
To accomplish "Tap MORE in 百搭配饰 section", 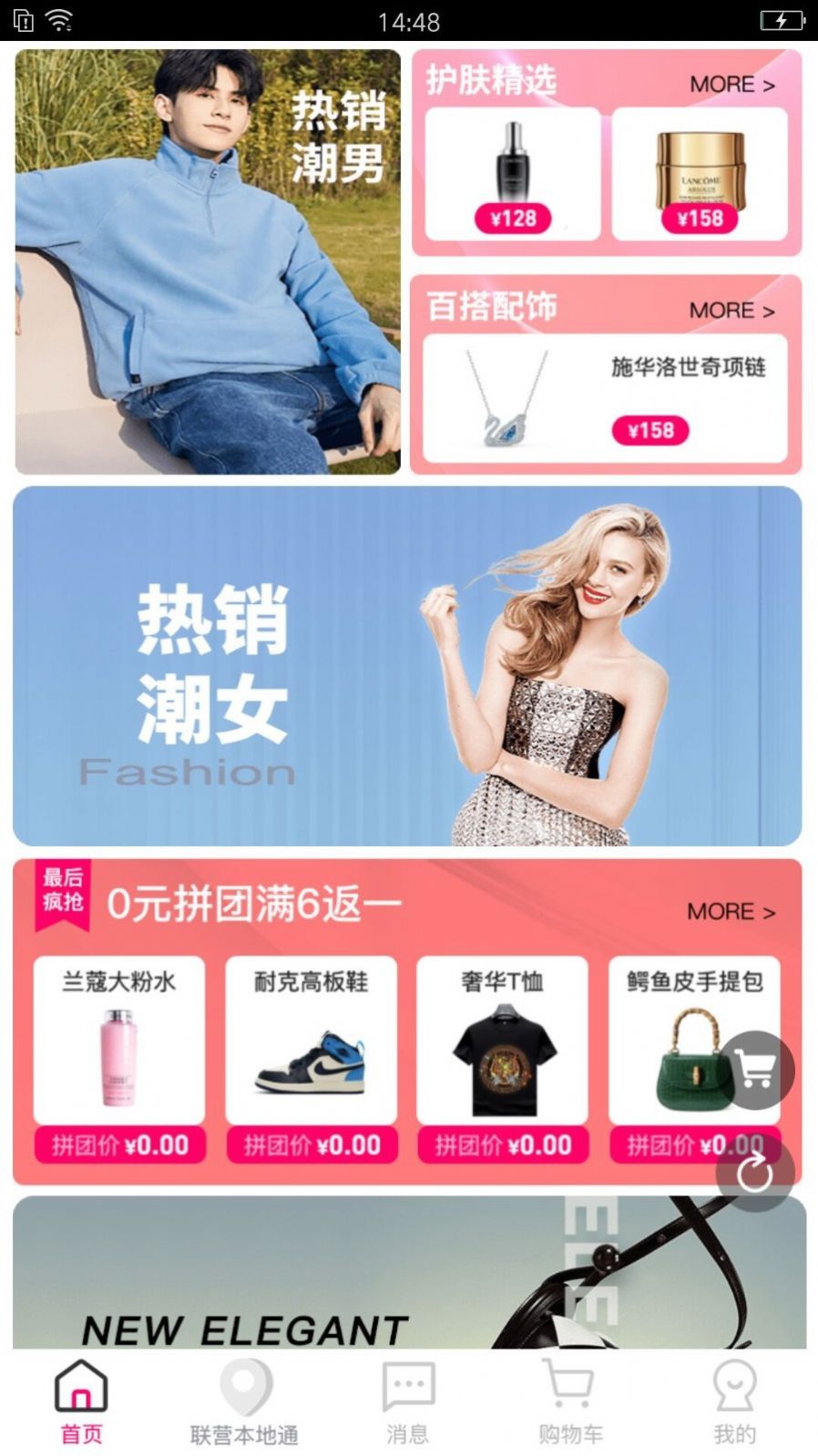I will [731, 311].
